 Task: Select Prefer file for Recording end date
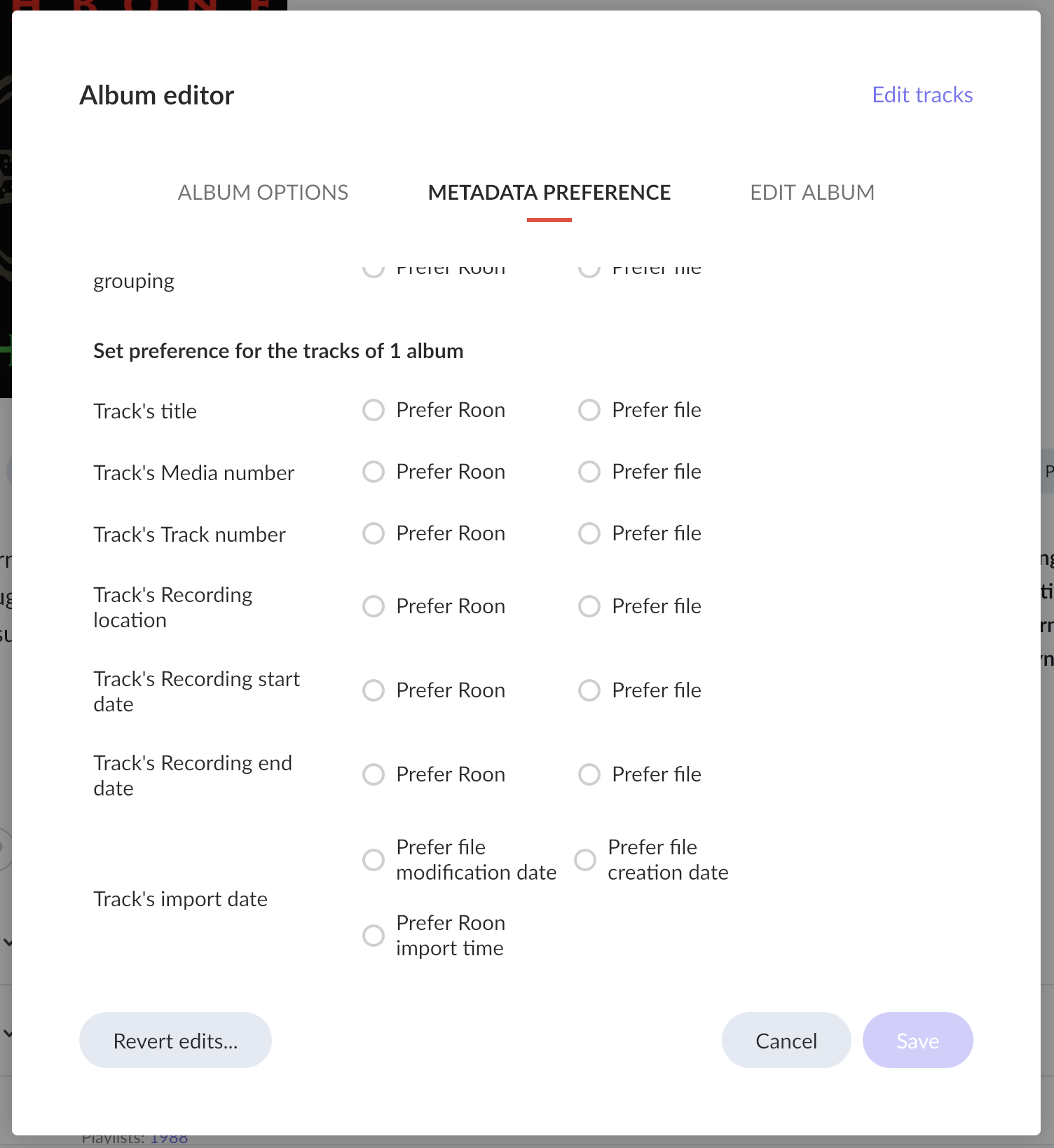(x=589, y=774)
